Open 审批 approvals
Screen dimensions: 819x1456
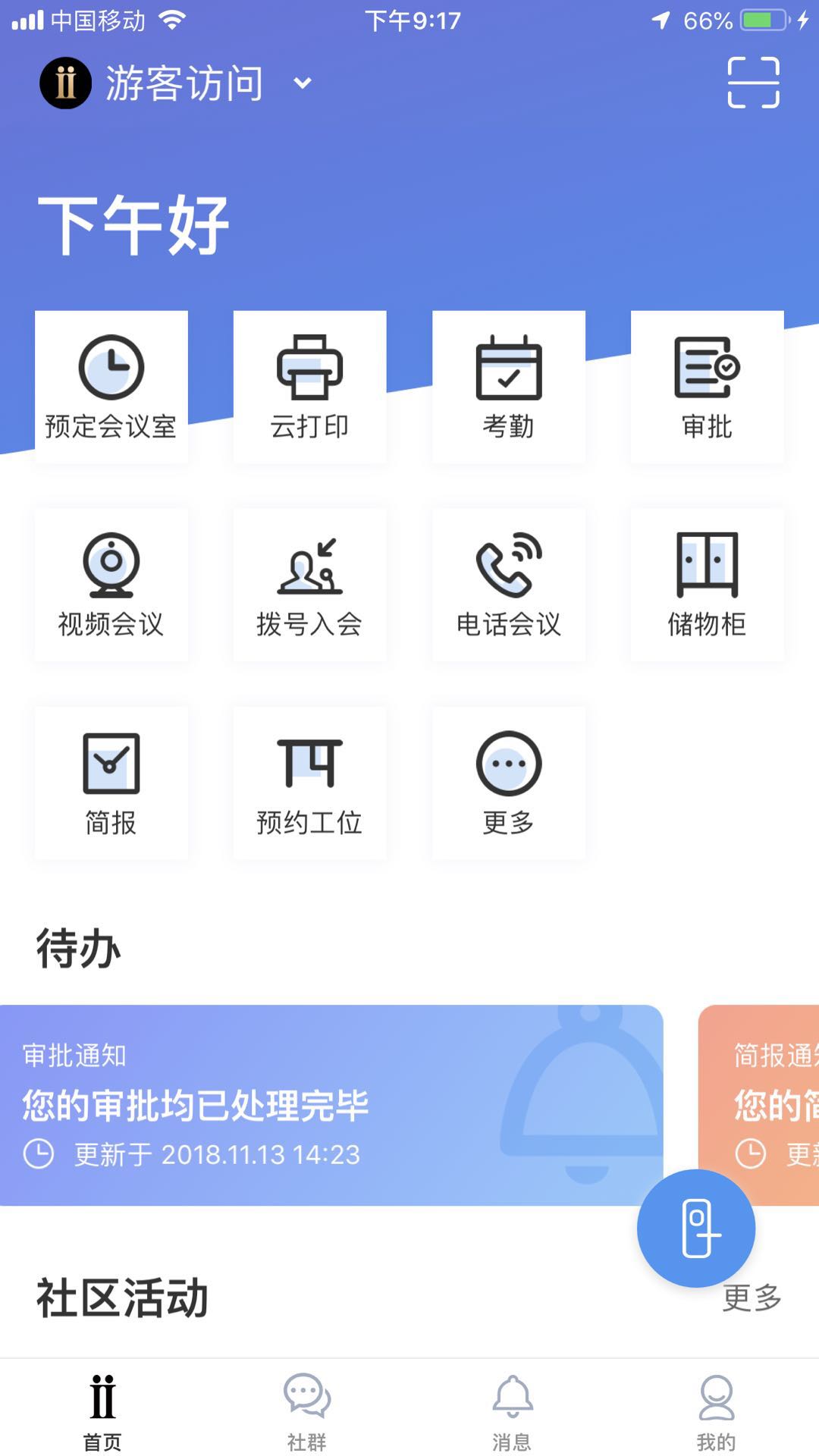[707, 387]
